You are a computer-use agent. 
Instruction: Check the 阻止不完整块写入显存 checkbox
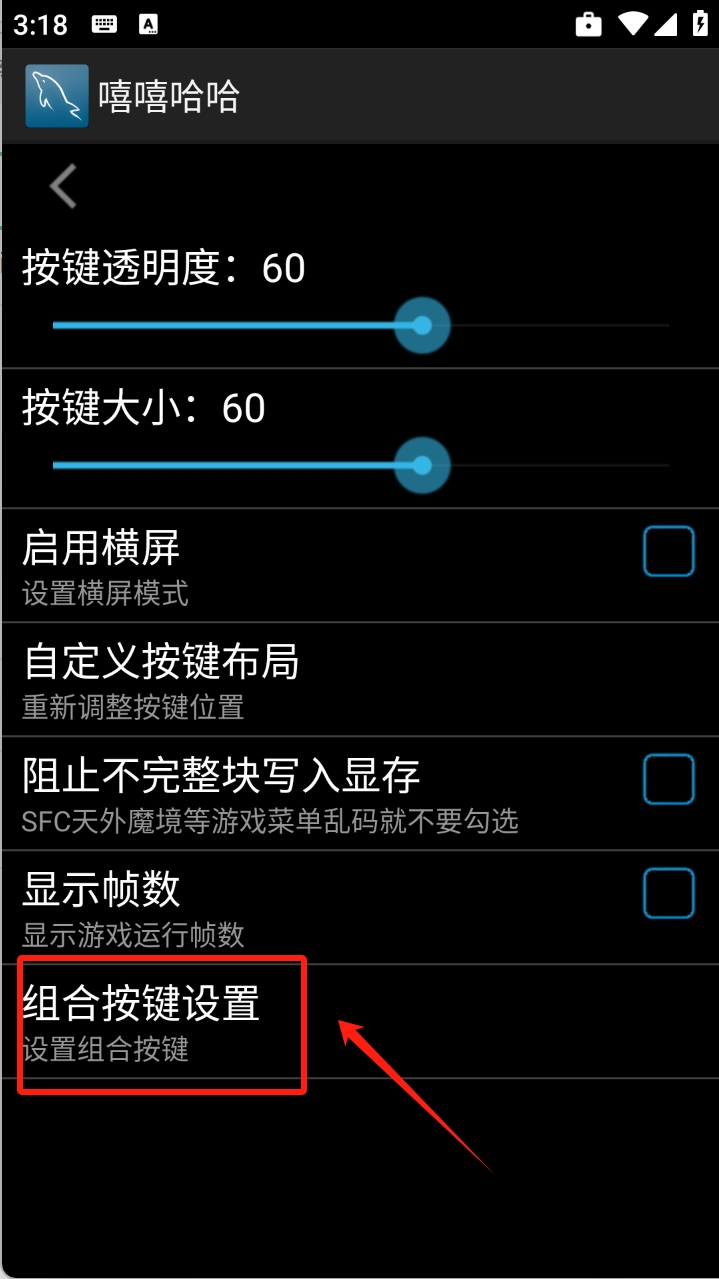[668, 780]
